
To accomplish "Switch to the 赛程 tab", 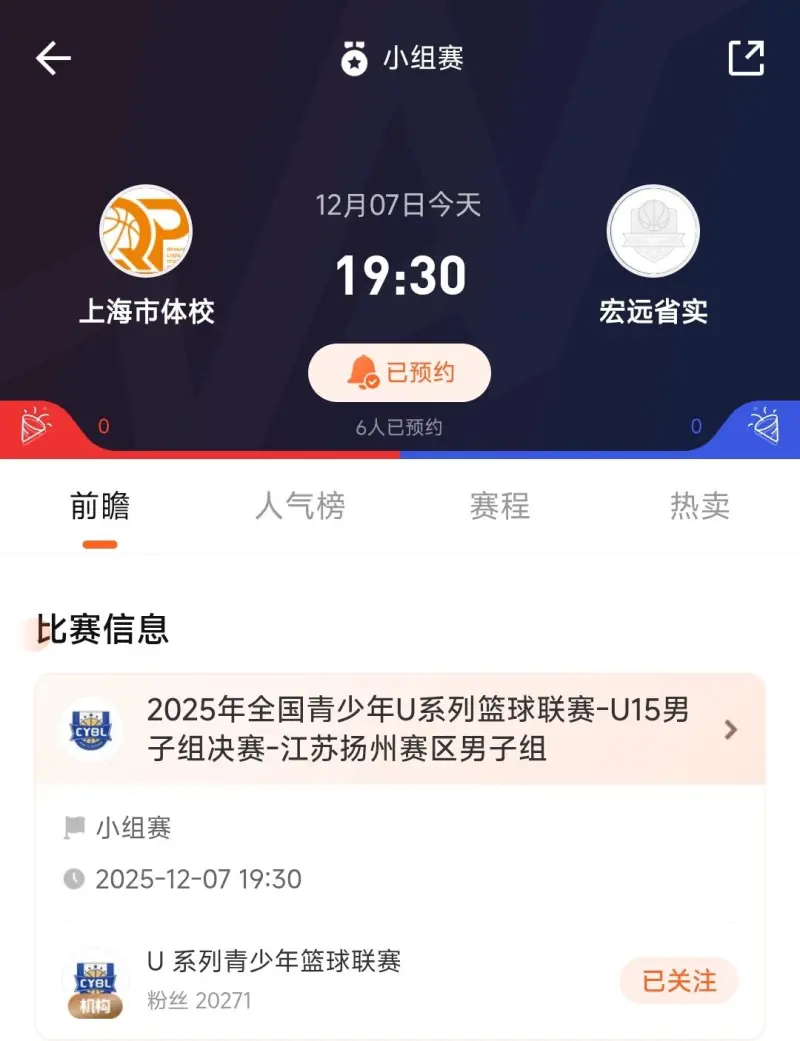I will tap(500, 506).
